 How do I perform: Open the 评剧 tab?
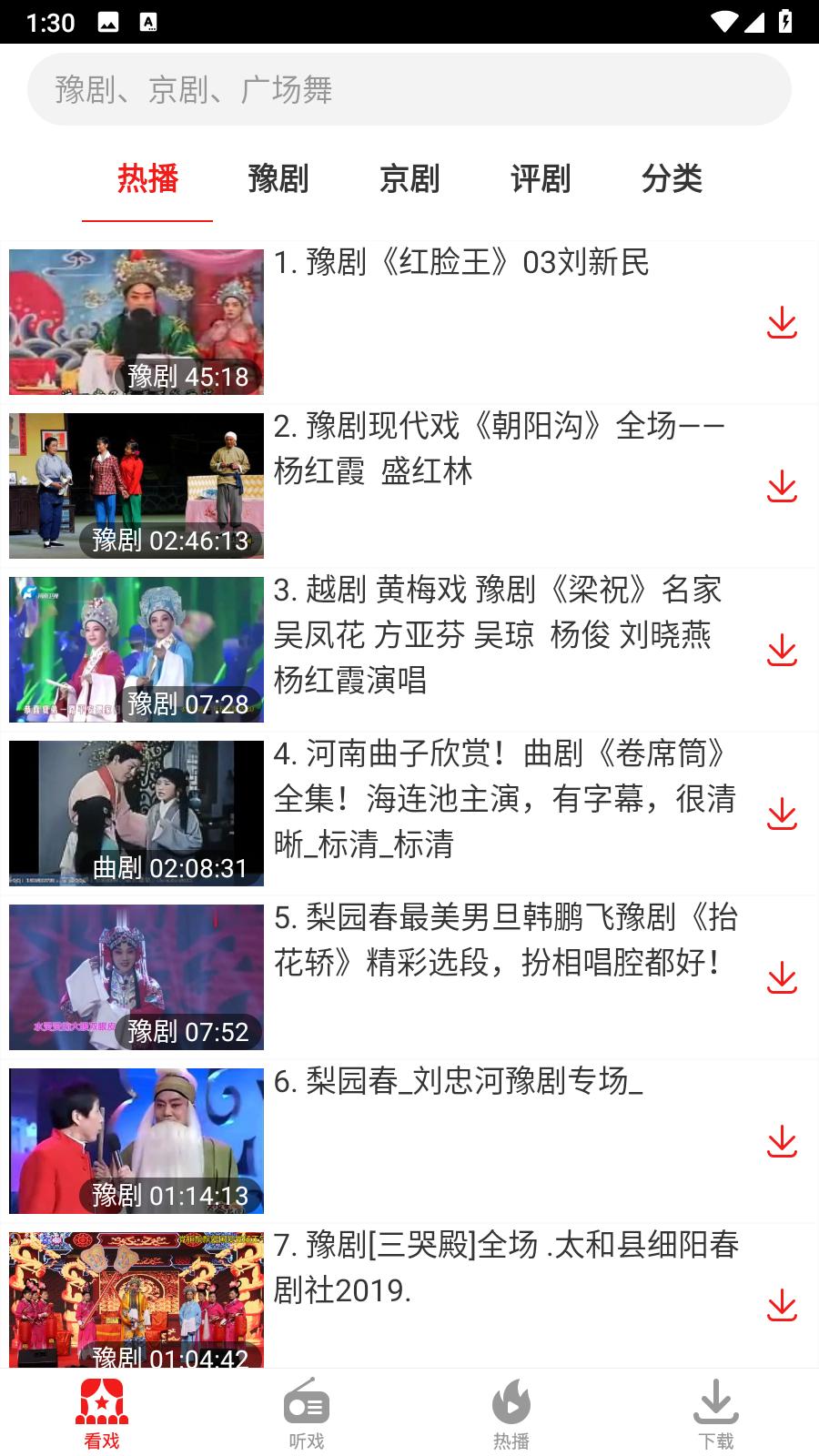tap(541, 179)
